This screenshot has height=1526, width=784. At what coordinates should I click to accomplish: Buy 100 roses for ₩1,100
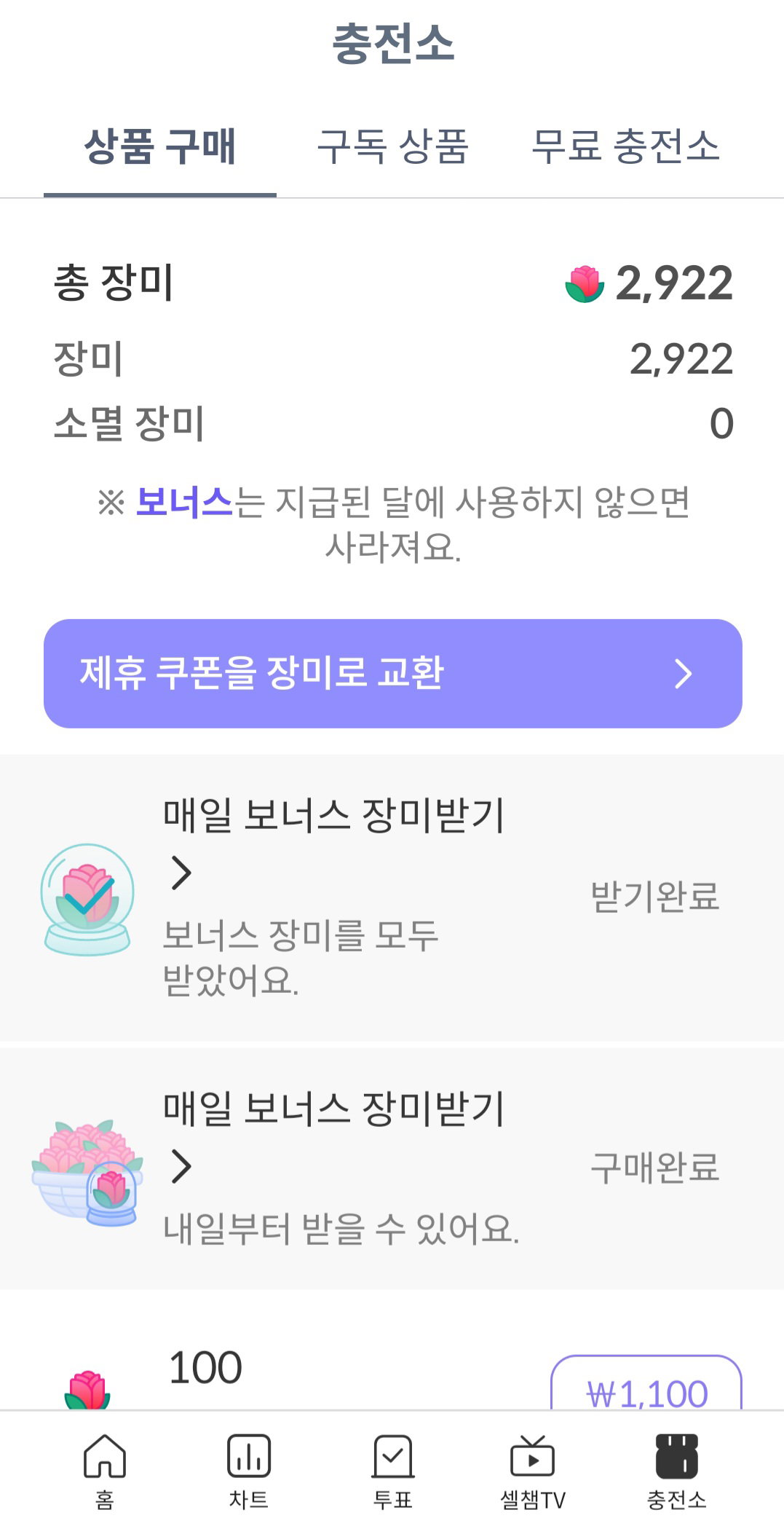pyautogui.click(x=646, y=1384)
